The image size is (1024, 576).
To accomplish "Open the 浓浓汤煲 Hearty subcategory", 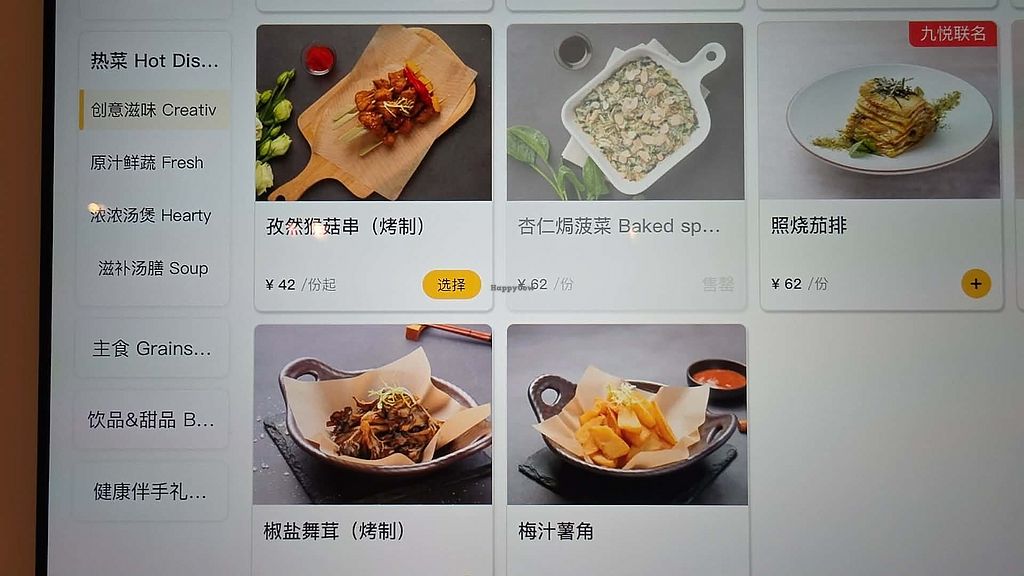I will 151,215.
